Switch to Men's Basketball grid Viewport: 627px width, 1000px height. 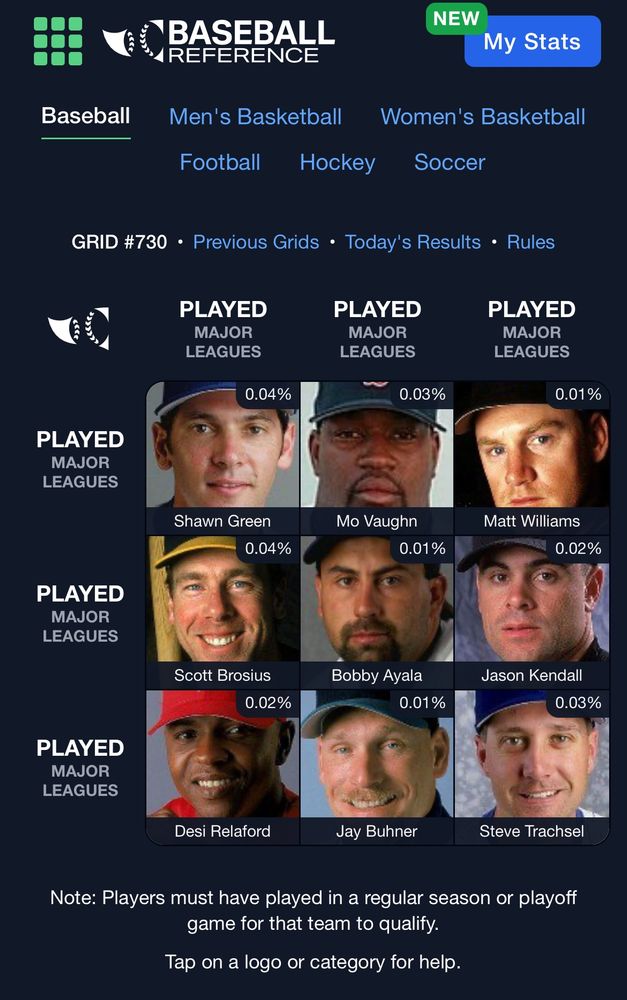[x=255, y=117]
